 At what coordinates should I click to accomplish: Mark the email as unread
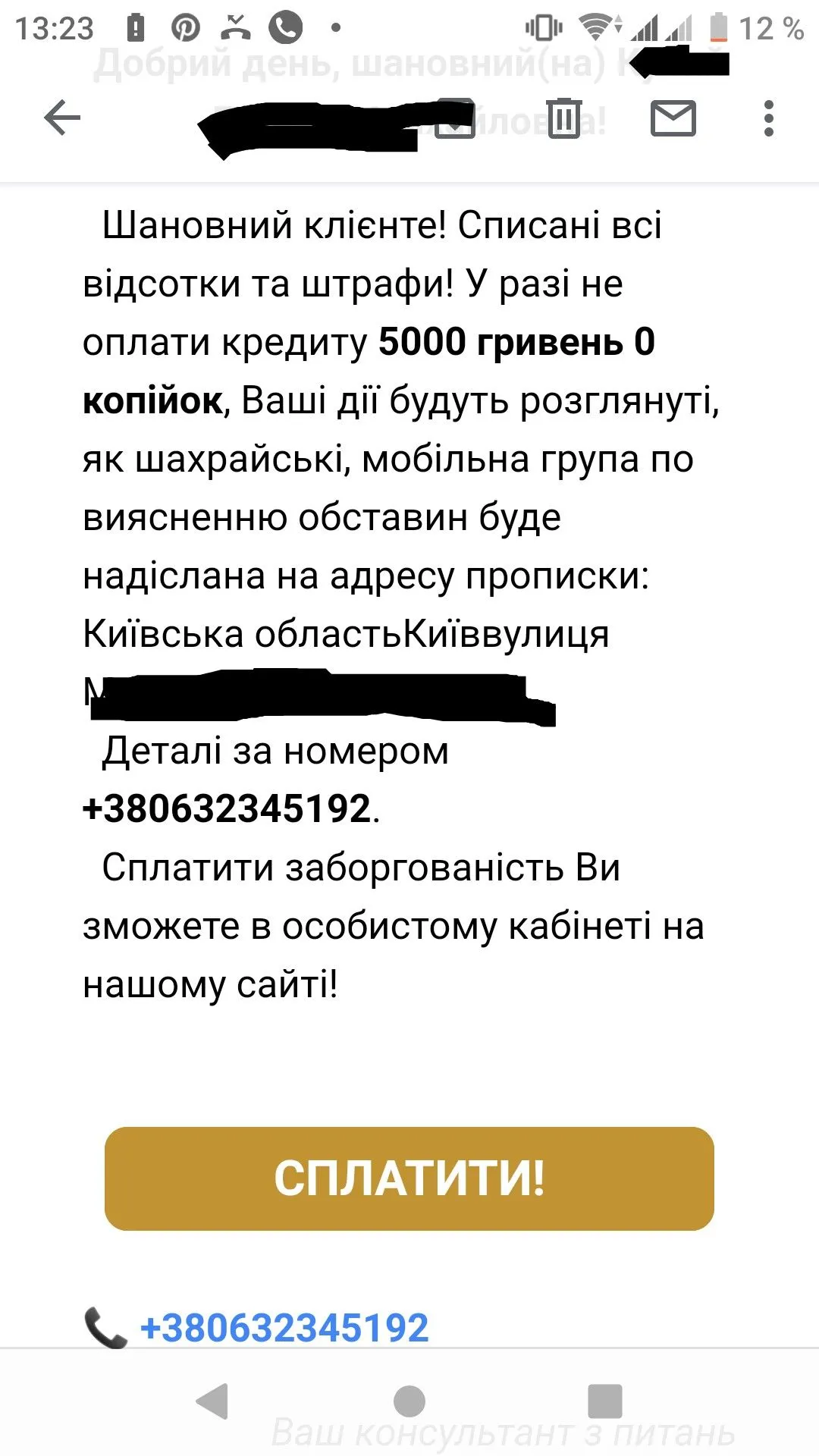tap(673, 118)
